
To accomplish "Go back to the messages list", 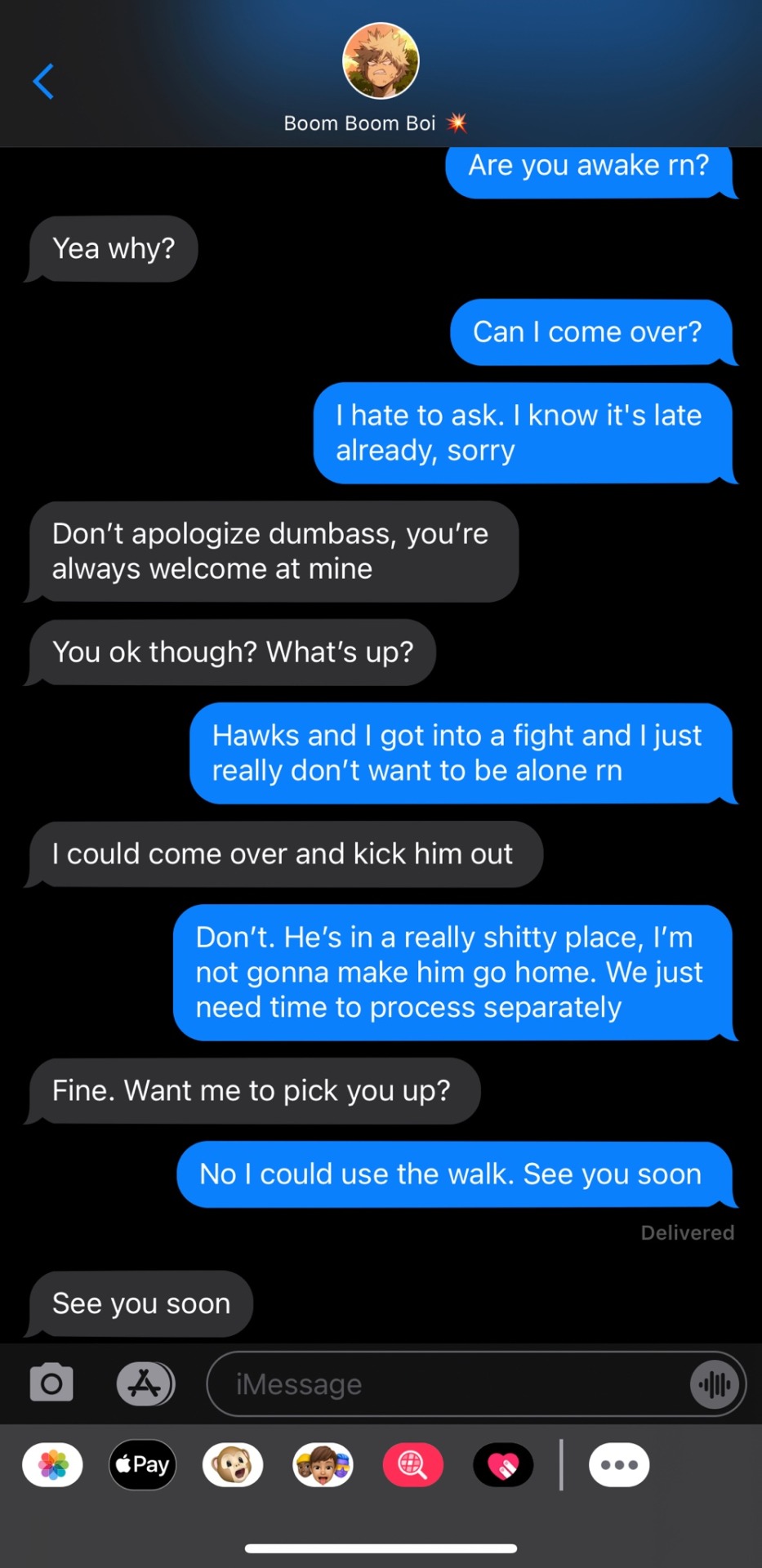I will pyautogui.click(x=43, y=82).
